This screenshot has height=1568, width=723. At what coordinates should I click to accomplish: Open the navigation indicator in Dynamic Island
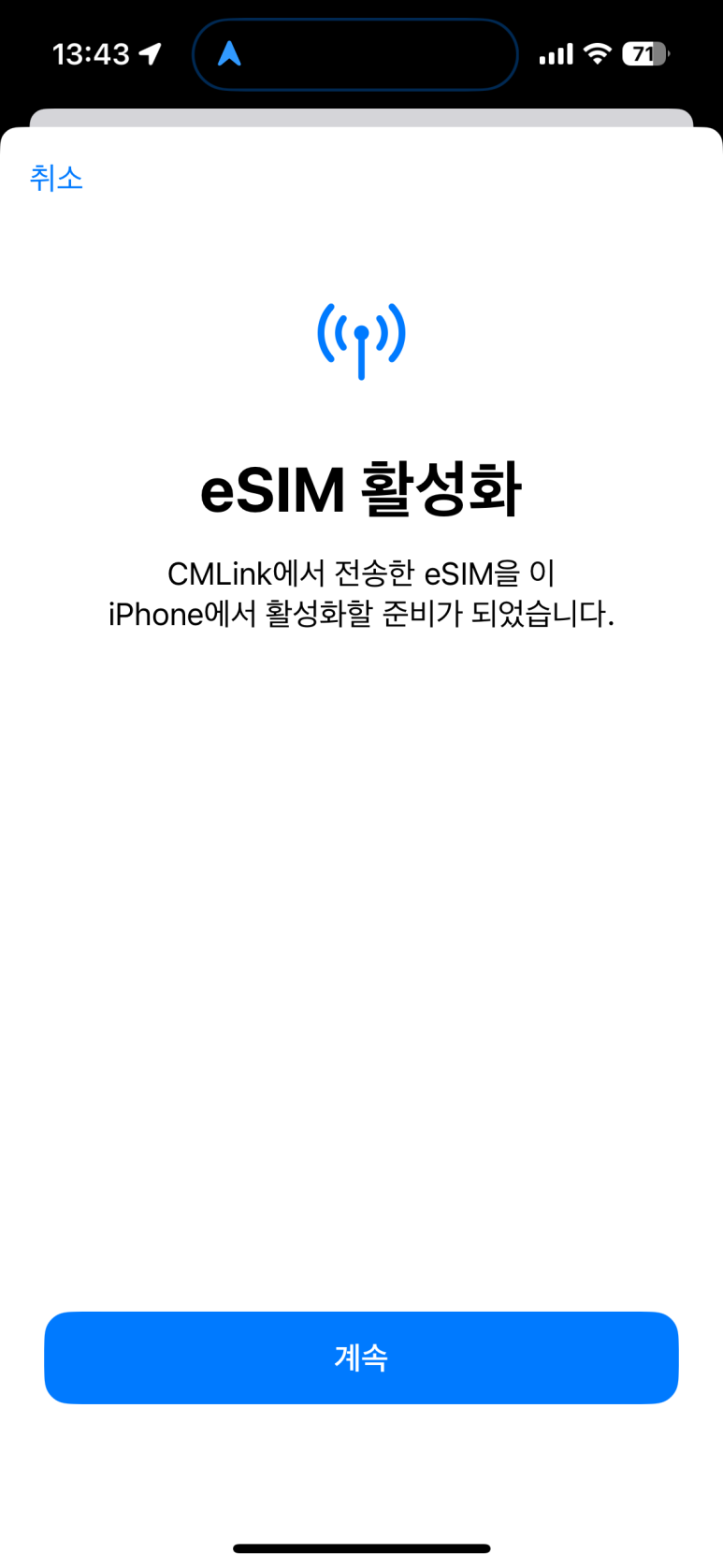tap(230, 54)
